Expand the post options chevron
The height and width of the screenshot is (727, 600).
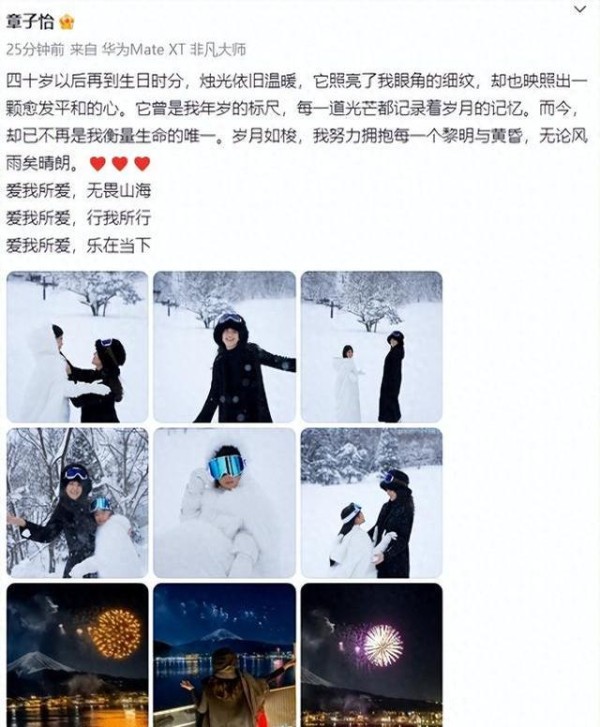point(580,8)
